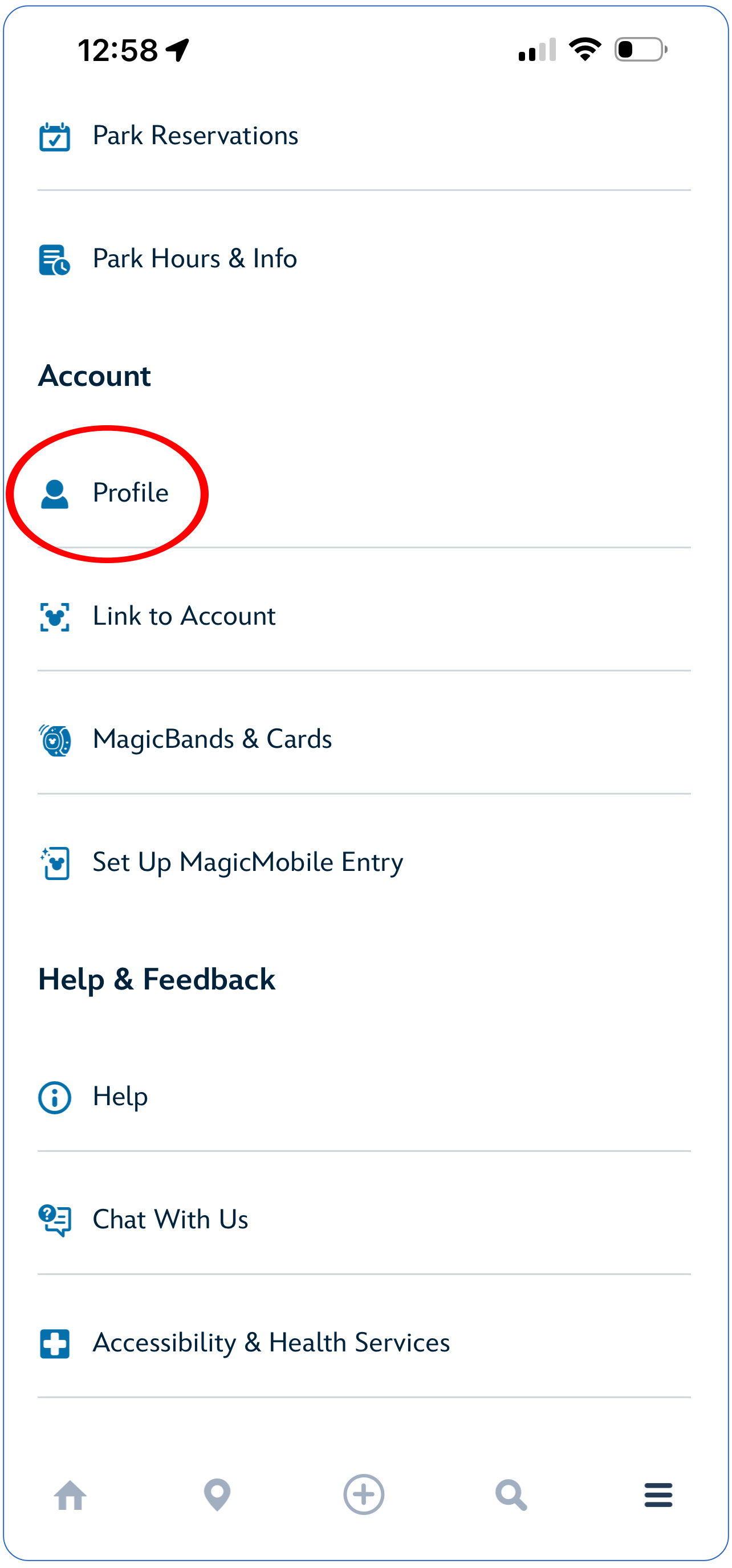Image resolution: width=732 pixels, height=1568 pixels.
Task: Select Set Up MagicMobile Entry
Action: click(247, 862)
